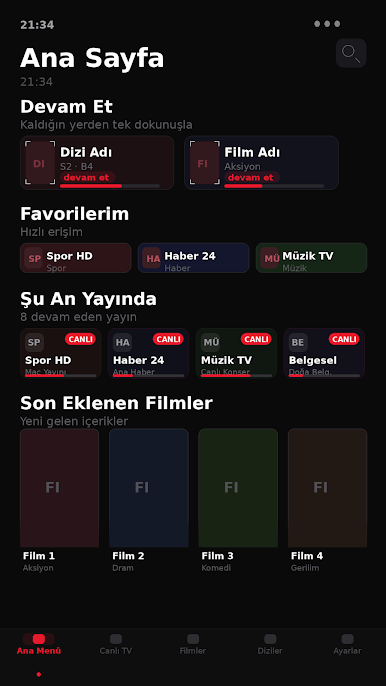Open the Diziler tab
This screenshot has height=686, width=386.
[270, 644]
